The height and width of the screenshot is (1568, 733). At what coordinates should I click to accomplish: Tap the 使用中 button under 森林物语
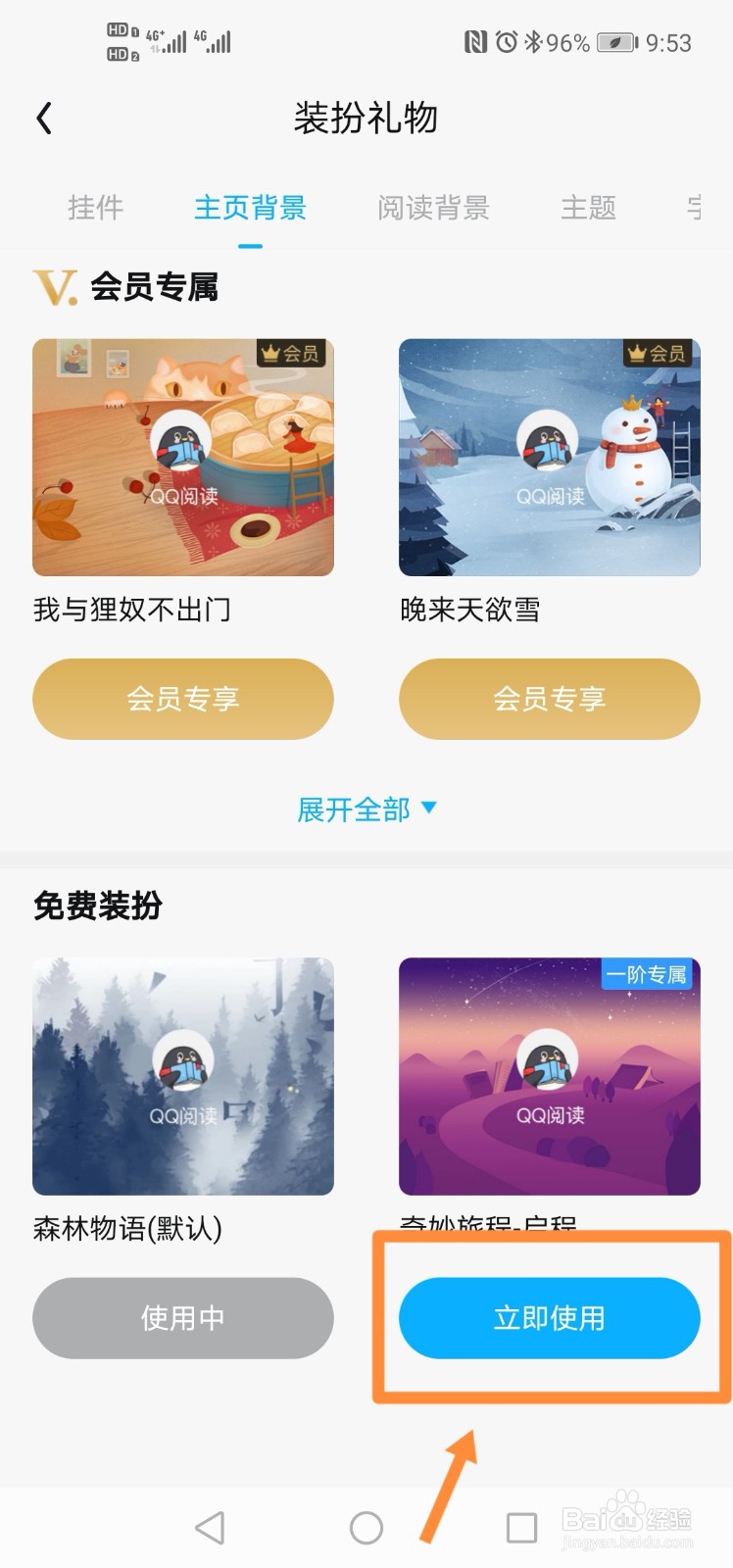182,1318
